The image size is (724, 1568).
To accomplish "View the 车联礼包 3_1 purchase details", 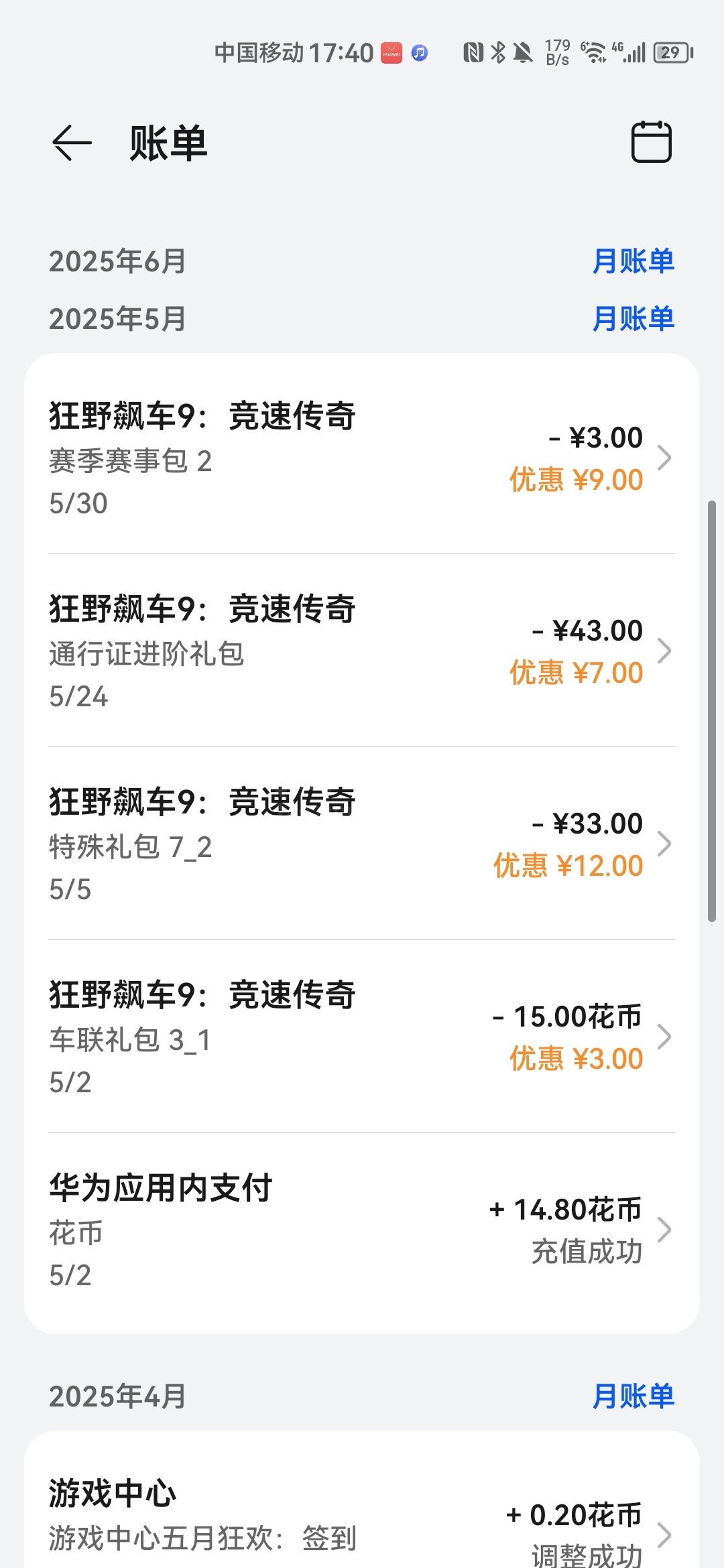I will pos(362,1037).
